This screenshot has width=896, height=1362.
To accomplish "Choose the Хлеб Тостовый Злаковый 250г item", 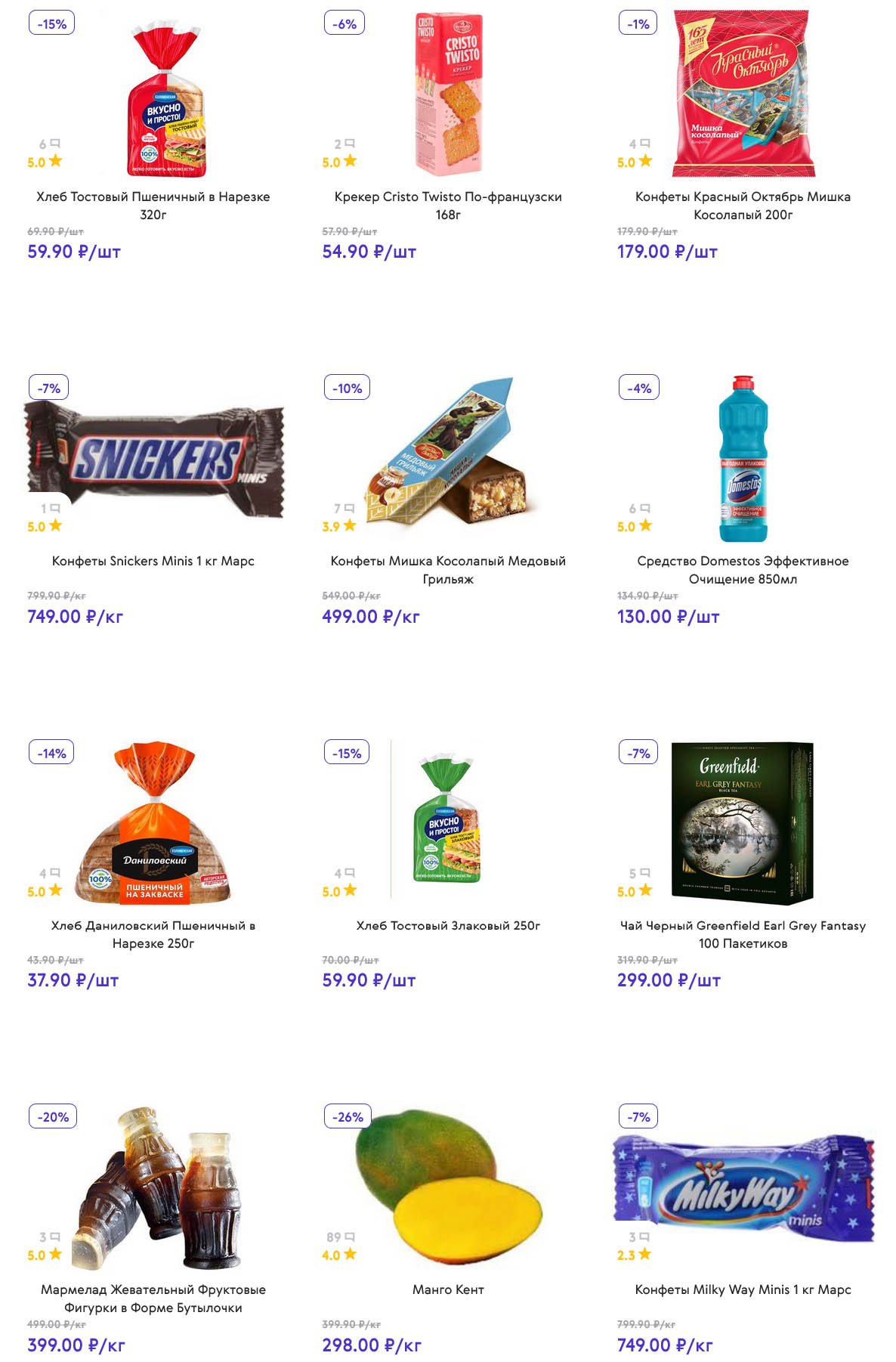I will (448, 925).
